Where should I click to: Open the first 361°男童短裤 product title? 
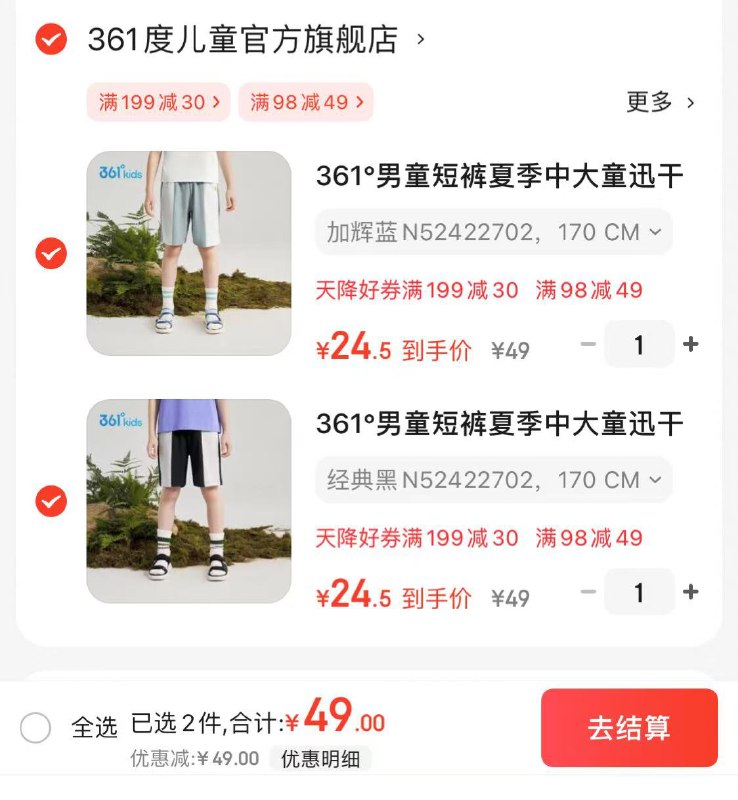coord(498,174)
